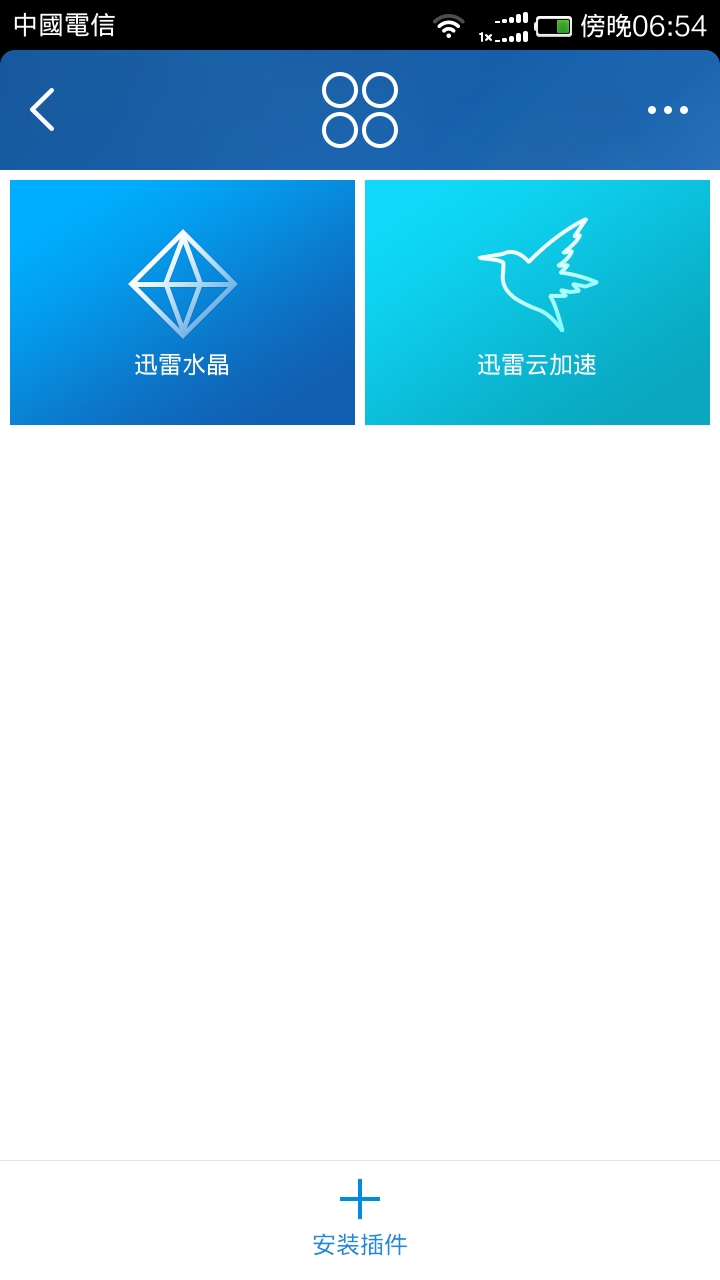The height and width of the screenshot is (1280, 720).
Task: Select the 迅雷云加速 tile label
Action: point(537,366)
